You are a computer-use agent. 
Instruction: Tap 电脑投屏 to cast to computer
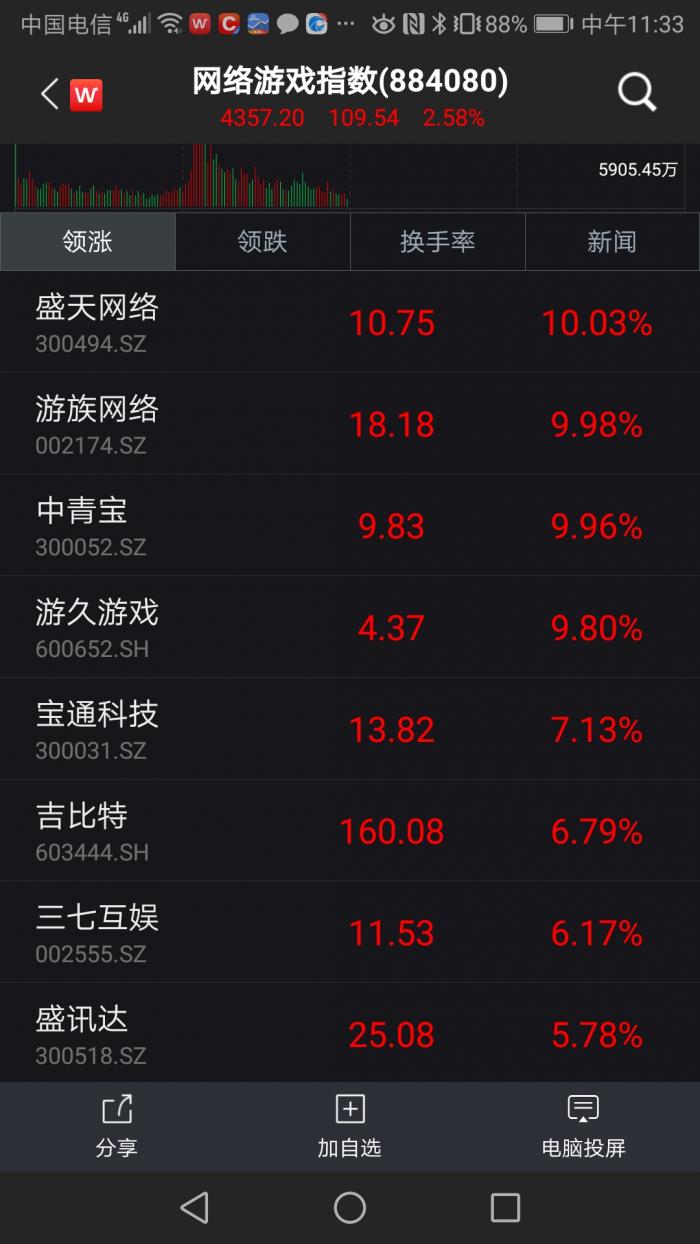point(583,1126)
